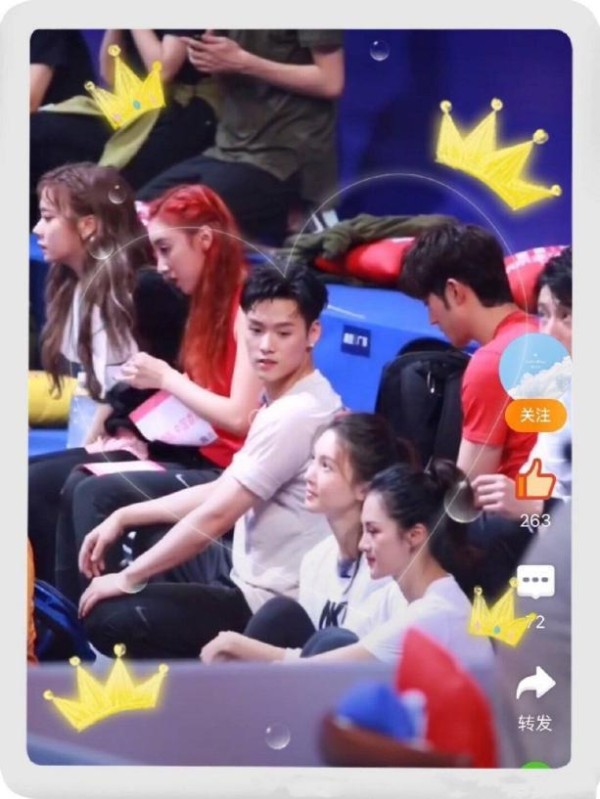This screenshot has height=799, width=600.
Task: Open the uploader's profile avatar
Action: pos(535,367)
